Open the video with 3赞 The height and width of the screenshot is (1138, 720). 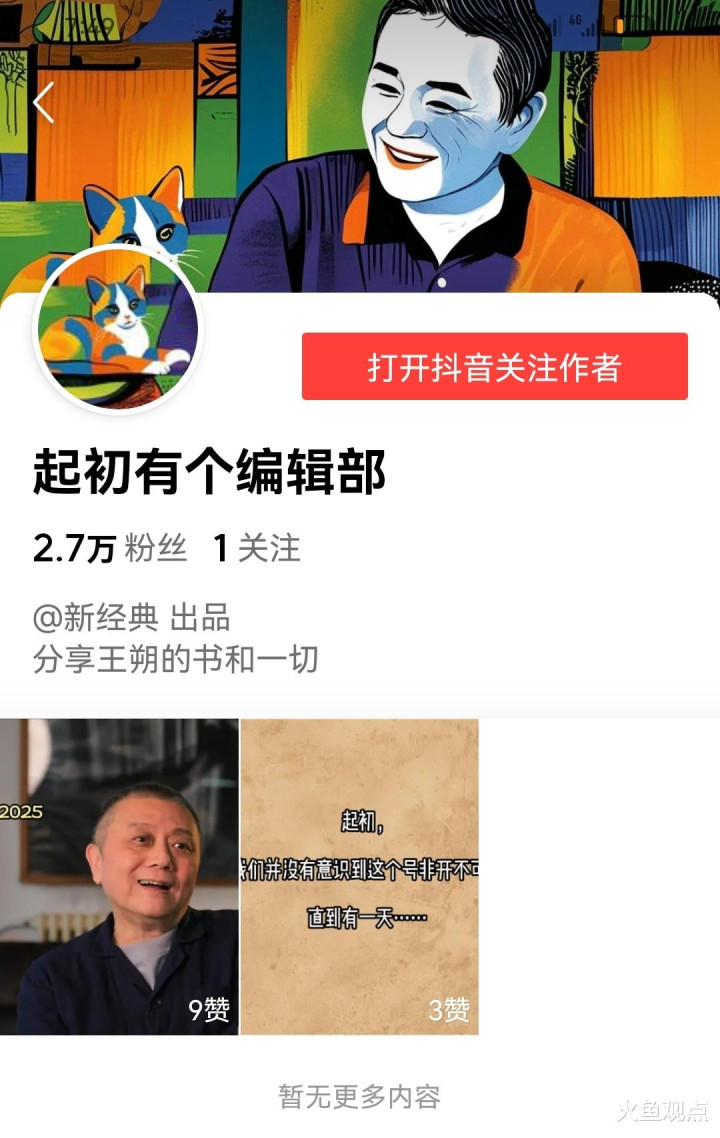tap(359, 876)
